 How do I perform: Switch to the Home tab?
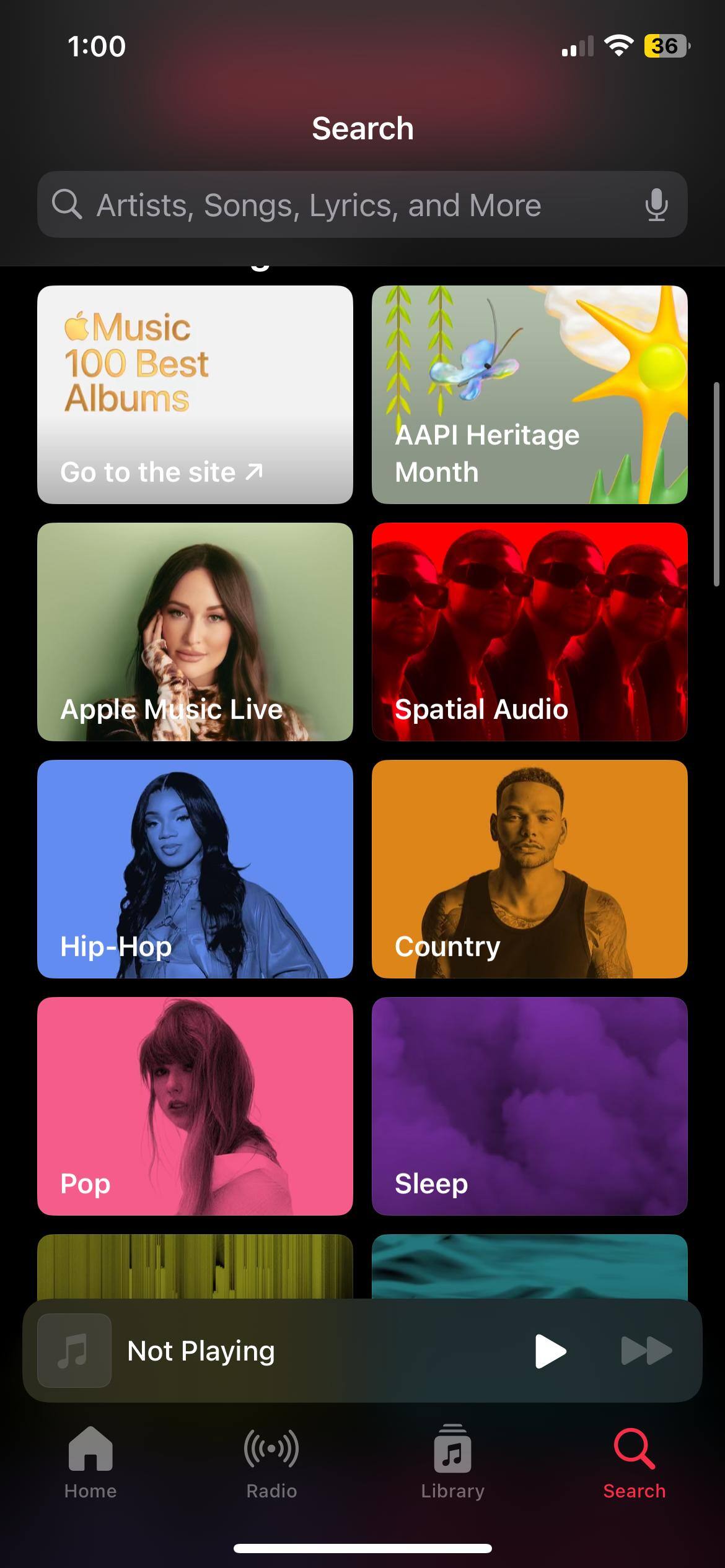(90, 1463)
